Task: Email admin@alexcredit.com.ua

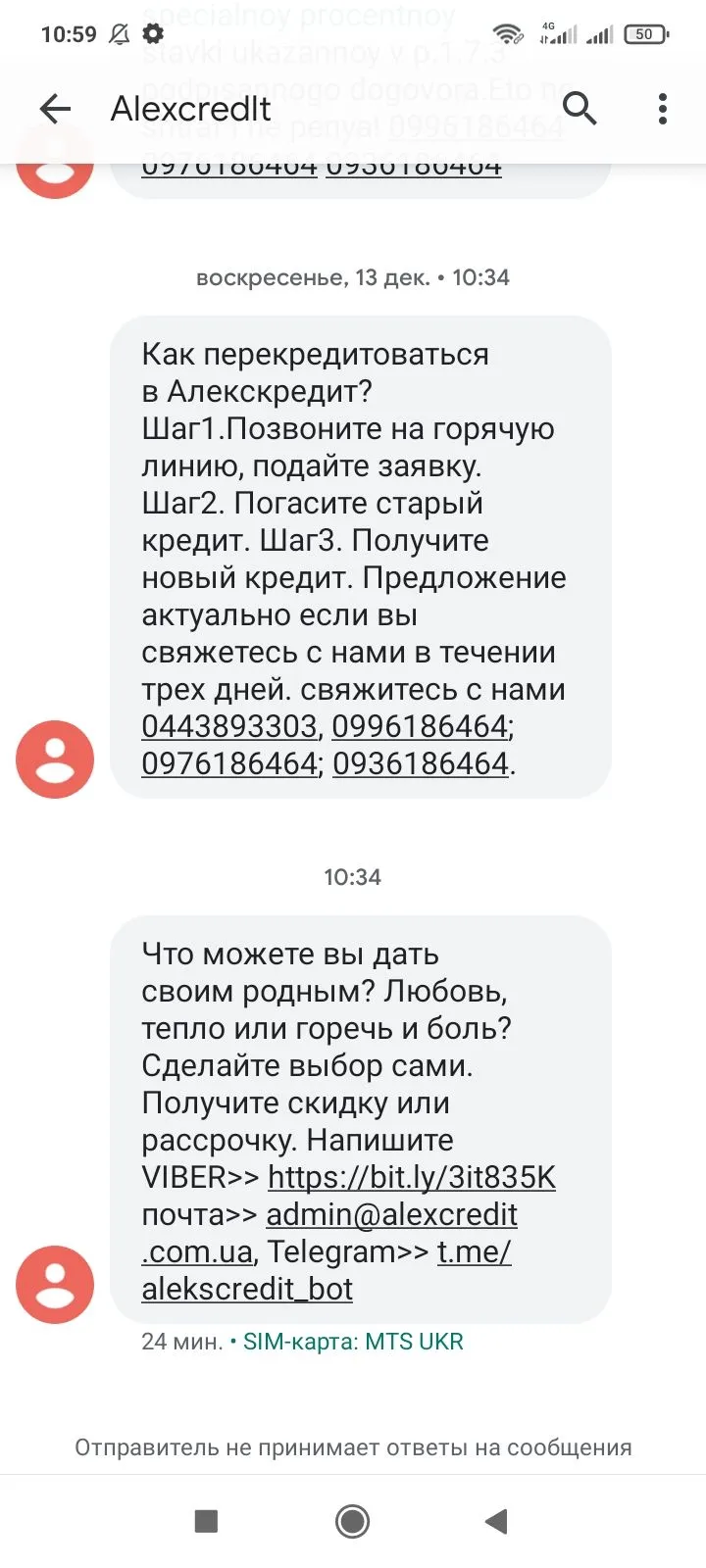Action: [391, 1214]
